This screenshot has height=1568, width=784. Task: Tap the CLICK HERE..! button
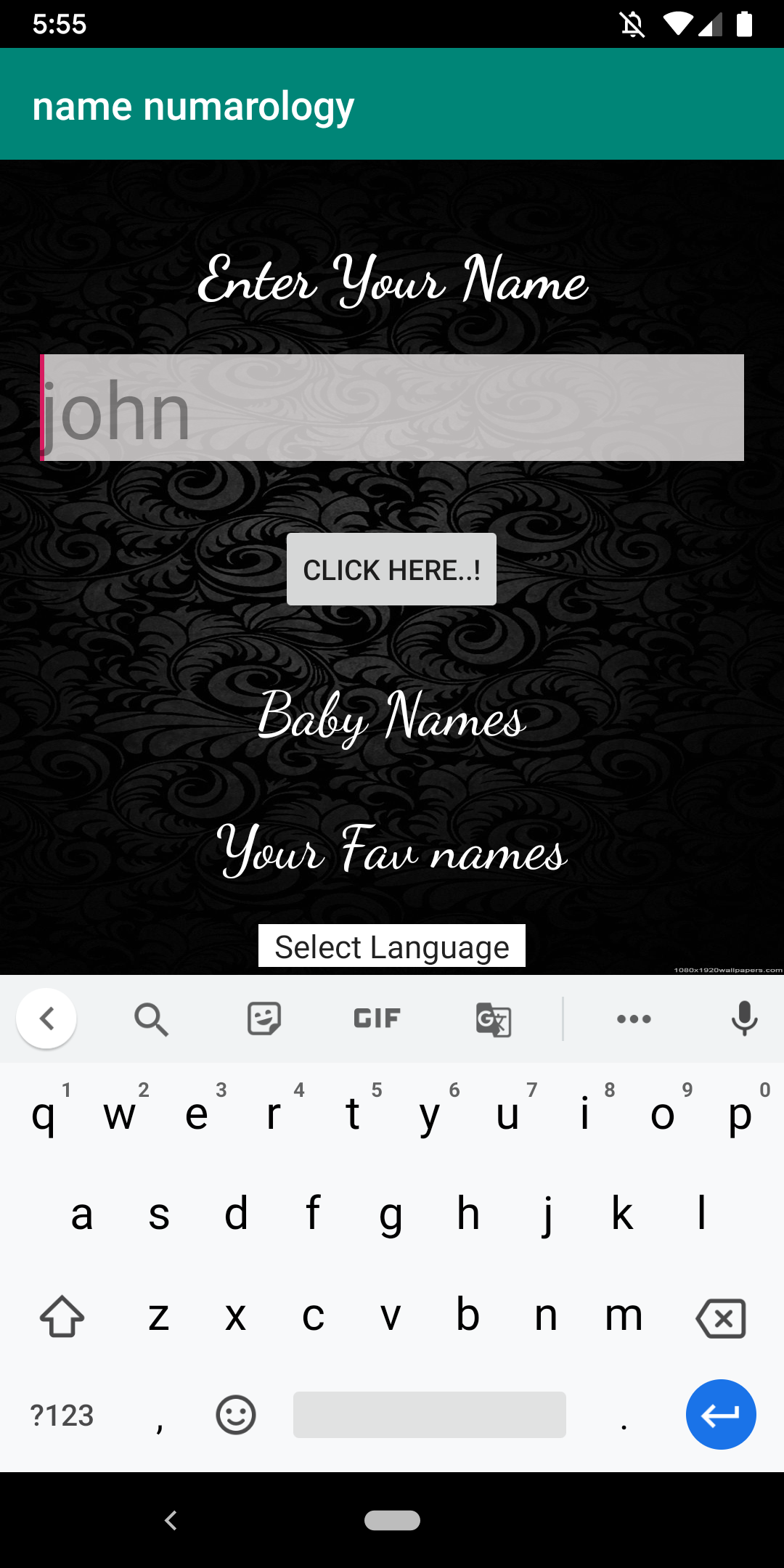[x=391, y=569]
